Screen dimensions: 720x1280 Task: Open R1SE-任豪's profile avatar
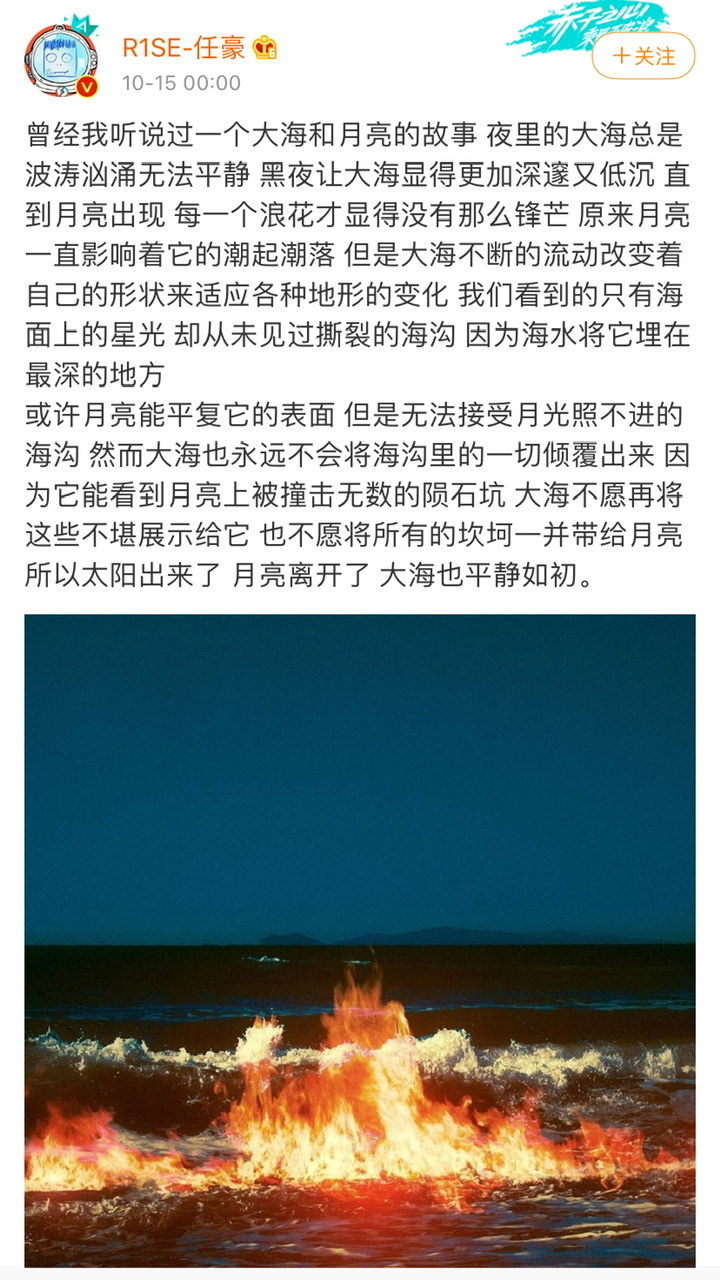coord(62,60)
